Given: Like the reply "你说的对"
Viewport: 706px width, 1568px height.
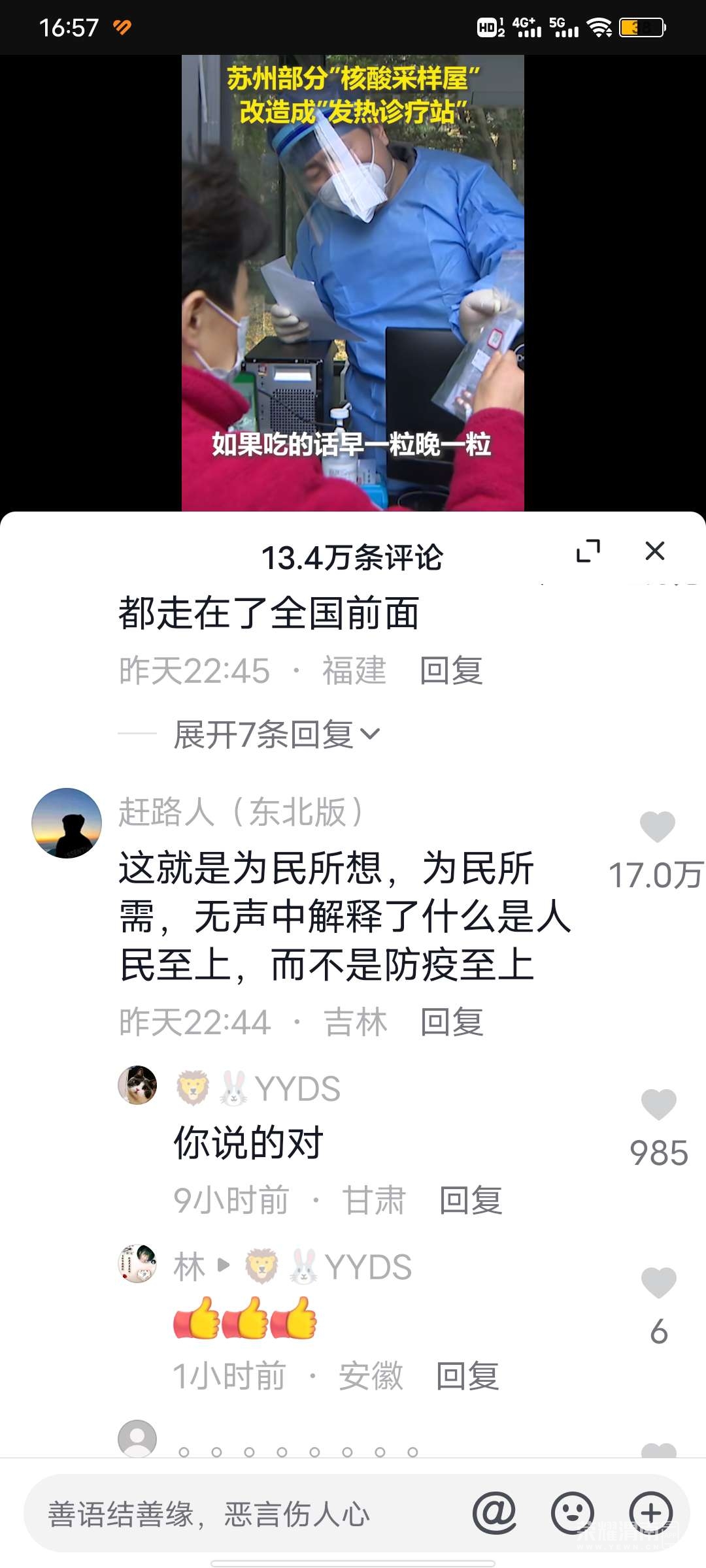Looking at the screenshot, I should [658, 1105].
